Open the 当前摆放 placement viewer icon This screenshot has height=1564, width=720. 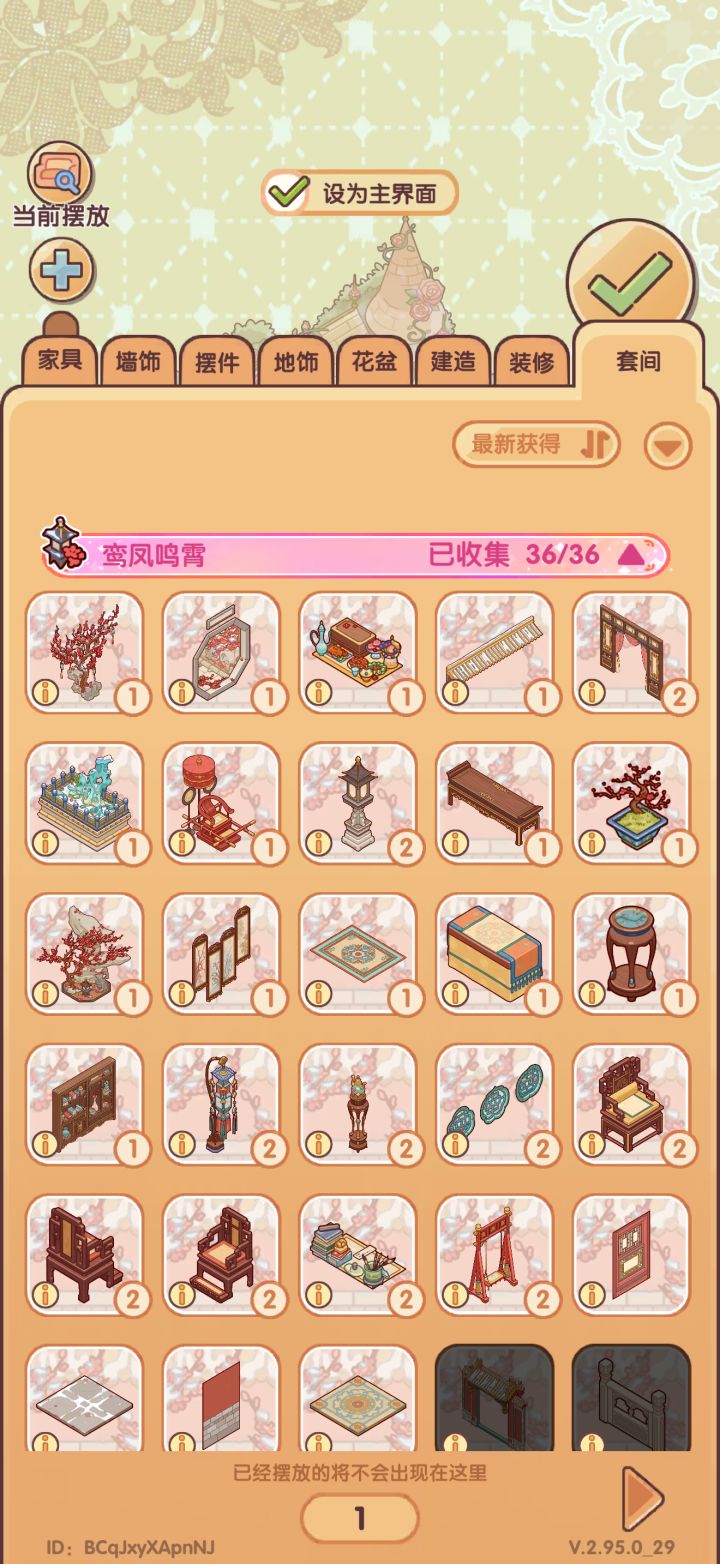click(x=60, y=172)
